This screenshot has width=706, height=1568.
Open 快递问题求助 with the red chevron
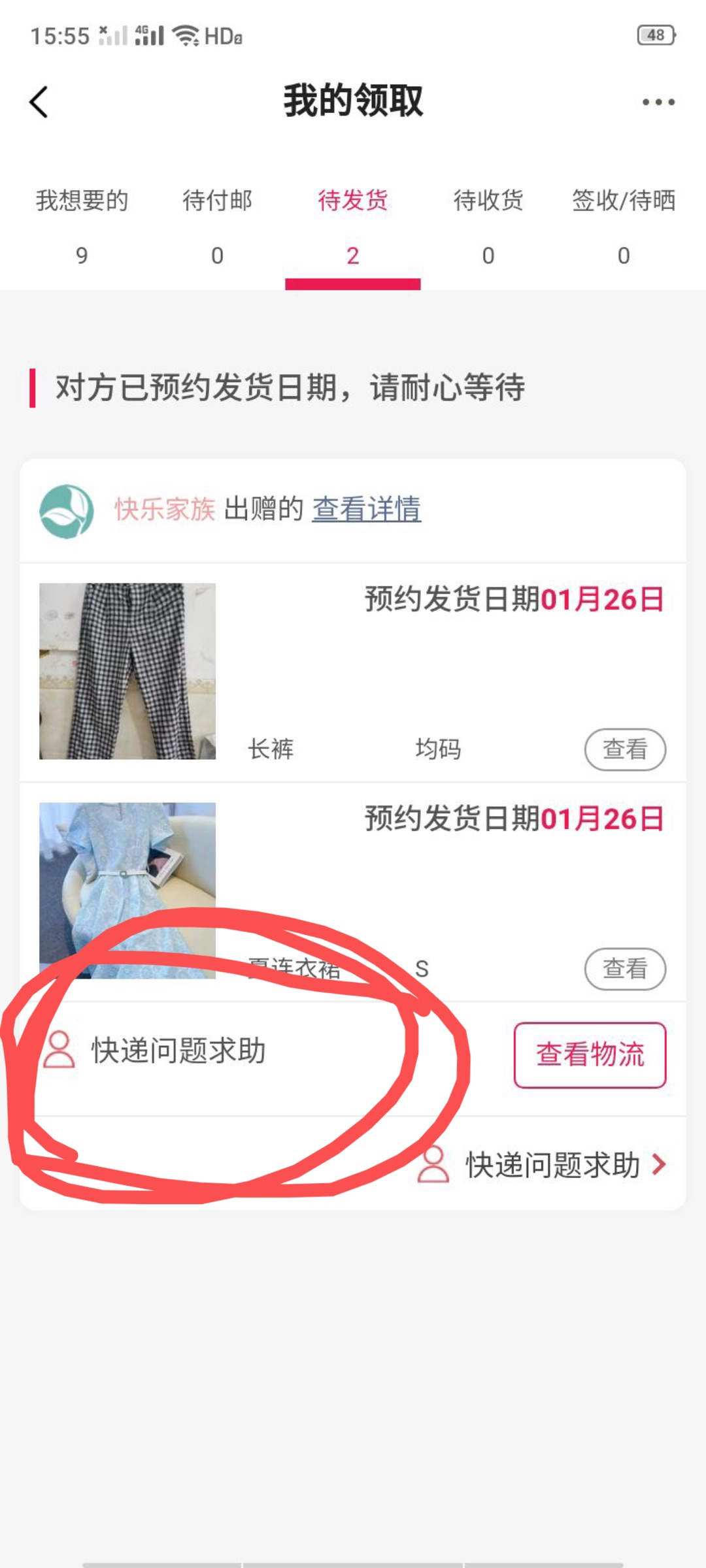543,1164
